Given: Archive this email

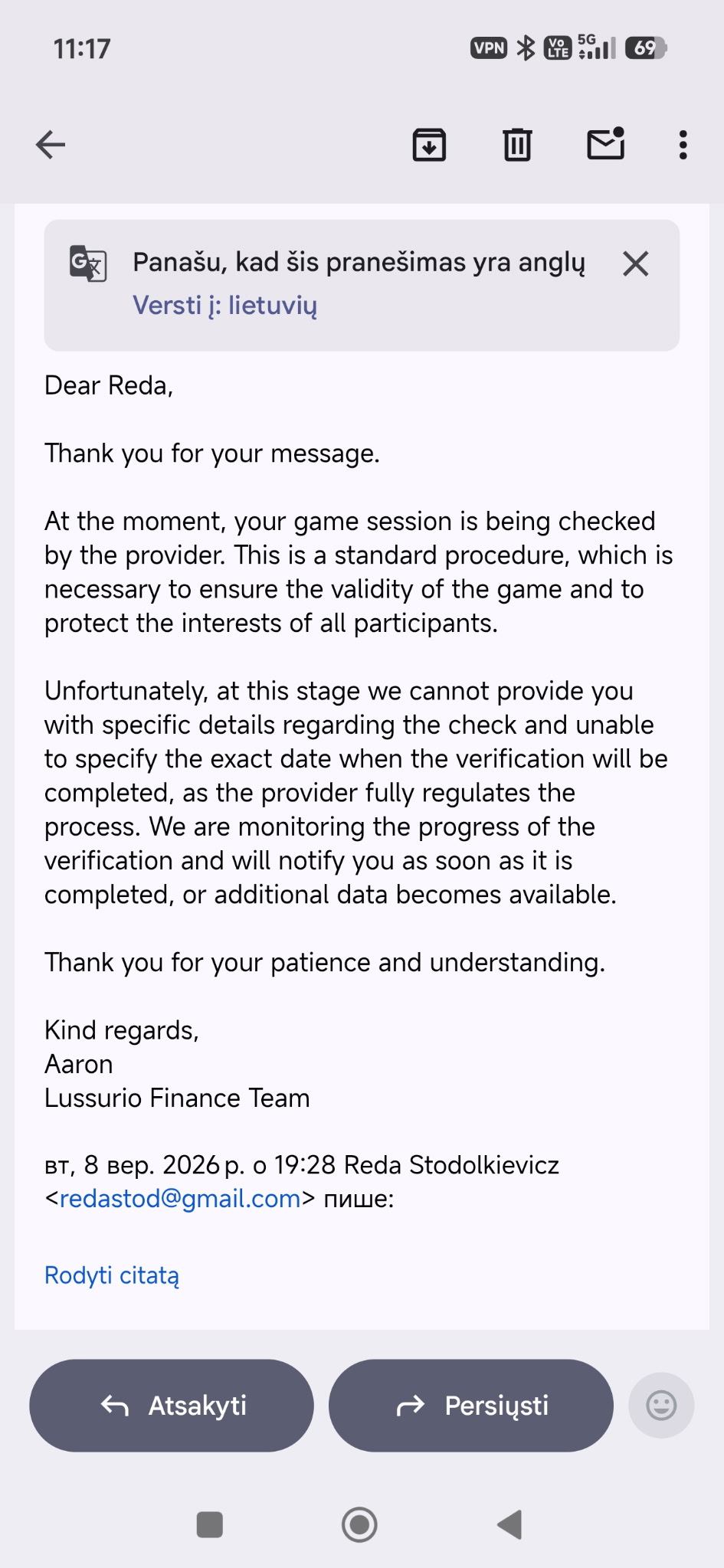Looking at the screenshot, I should pyautogui.click(x=429, y=145).
